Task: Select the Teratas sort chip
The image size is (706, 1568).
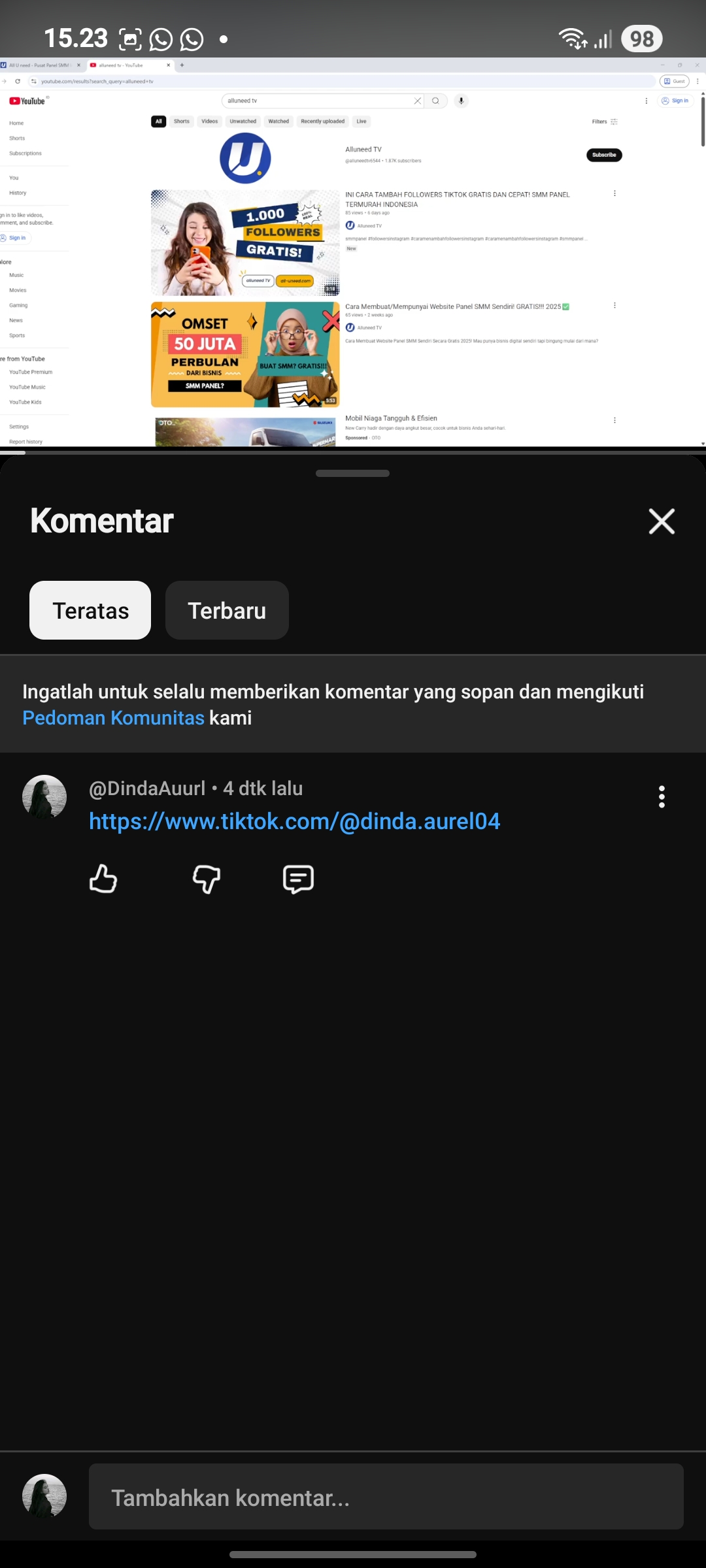Action: [90, 610]
